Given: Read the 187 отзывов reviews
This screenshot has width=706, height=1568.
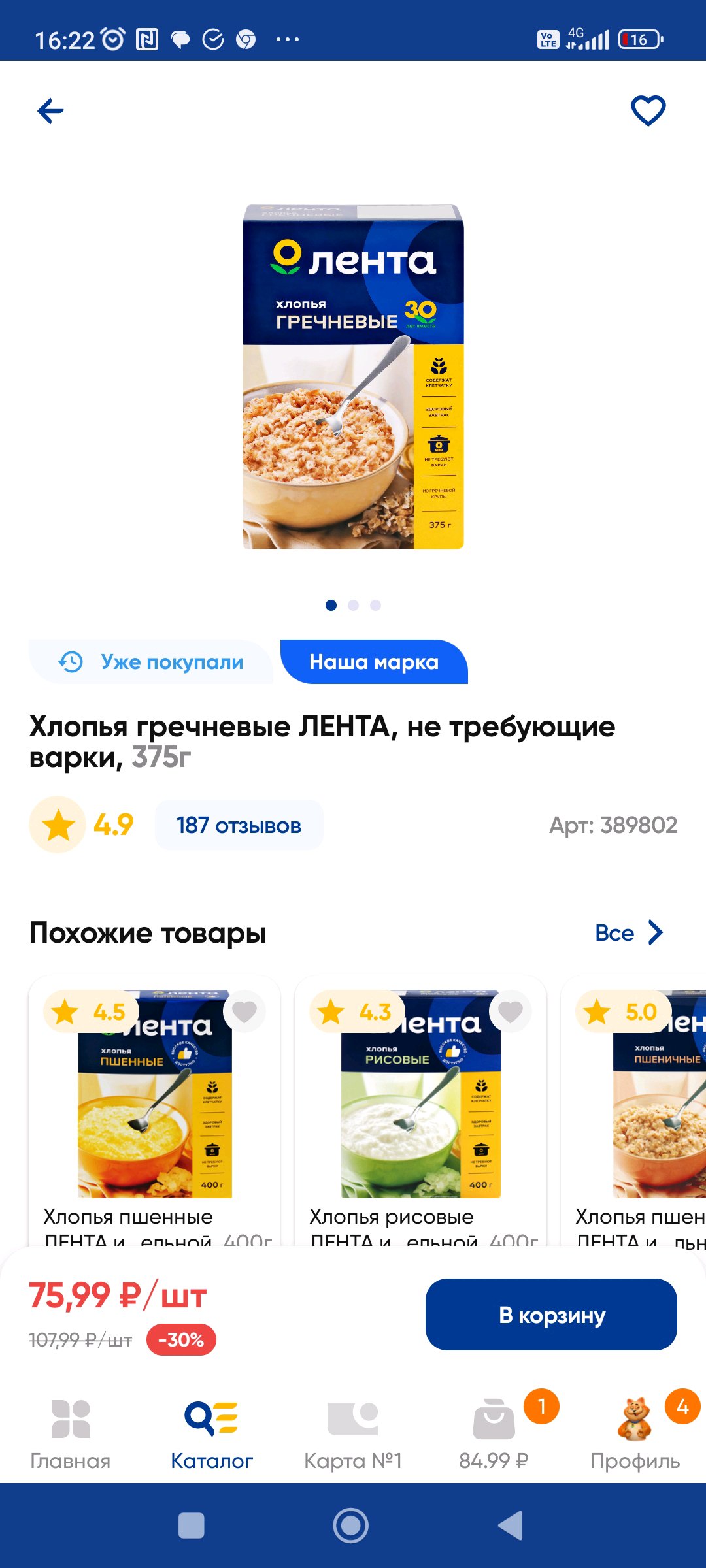Looking at the screenshot, I should (x=239, y=825).
